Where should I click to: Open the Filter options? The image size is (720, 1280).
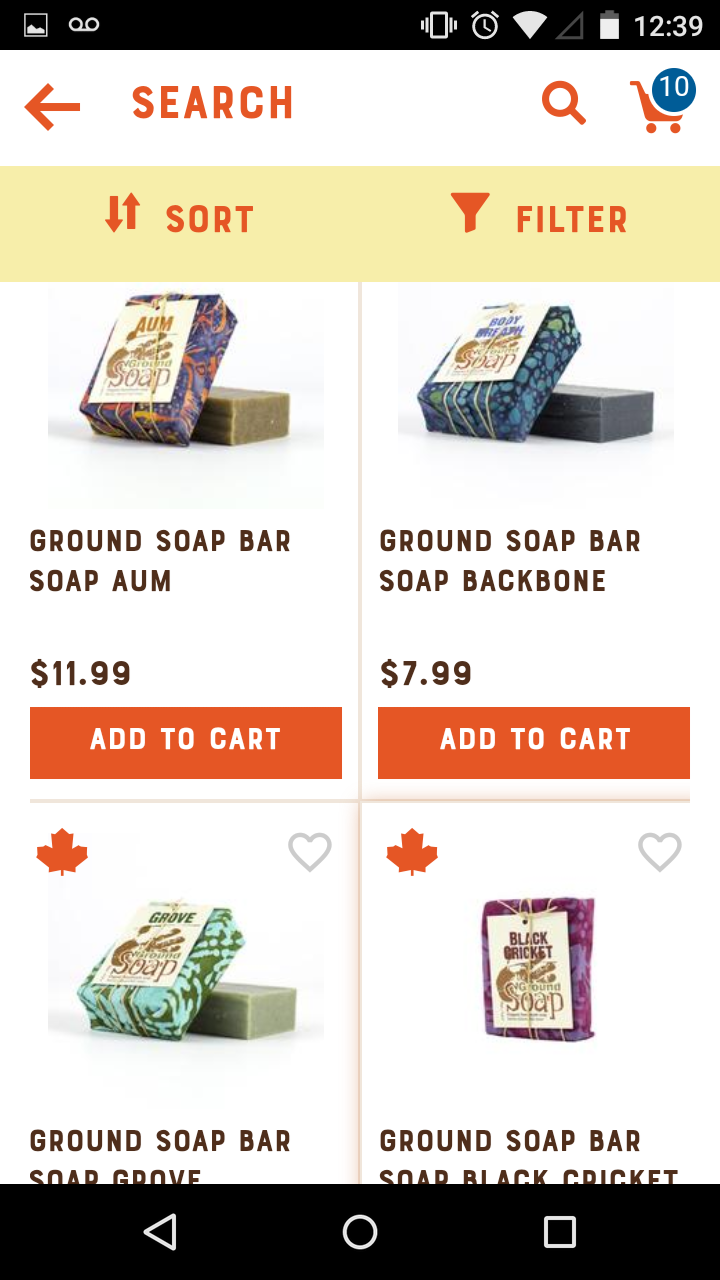540,219
